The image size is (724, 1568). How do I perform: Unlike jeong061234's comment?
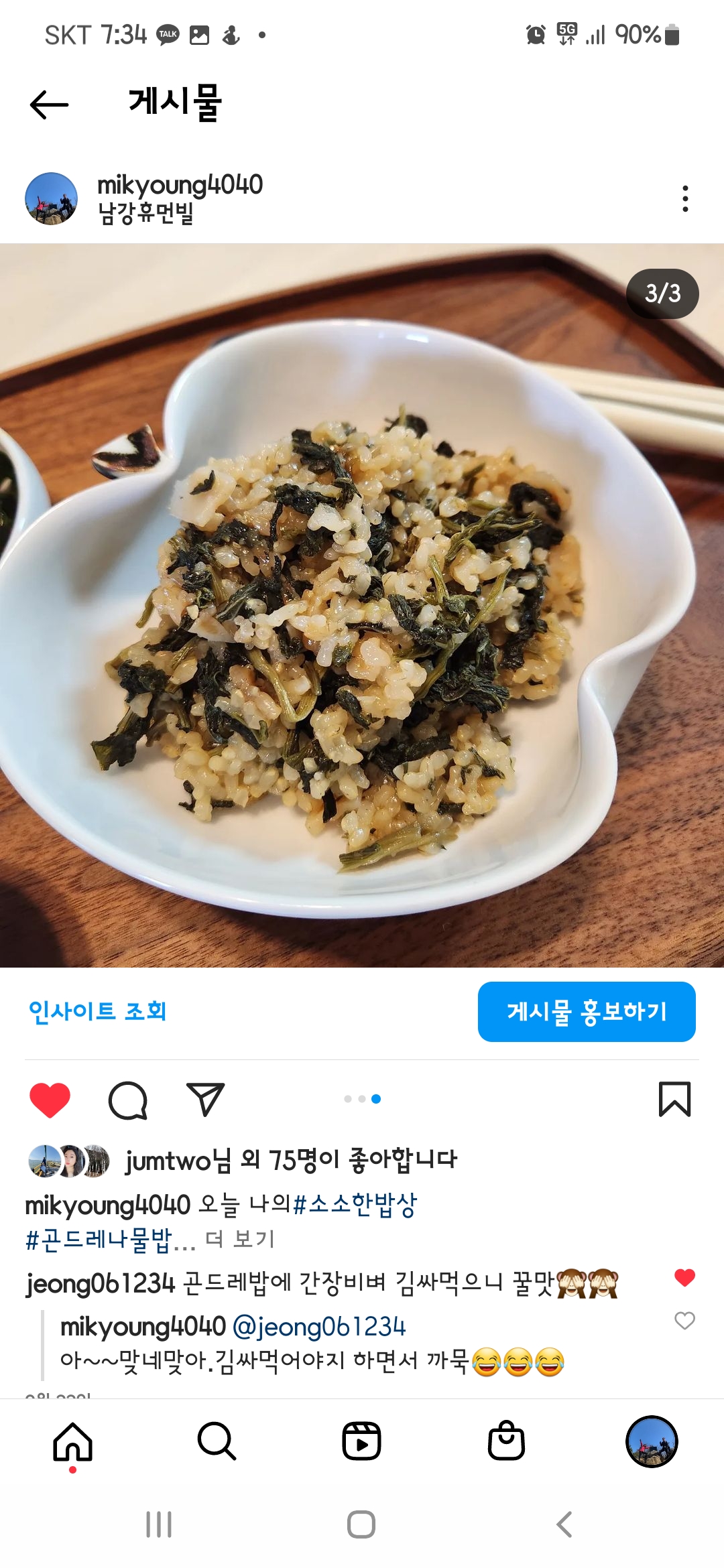[x=684, y=1277]
